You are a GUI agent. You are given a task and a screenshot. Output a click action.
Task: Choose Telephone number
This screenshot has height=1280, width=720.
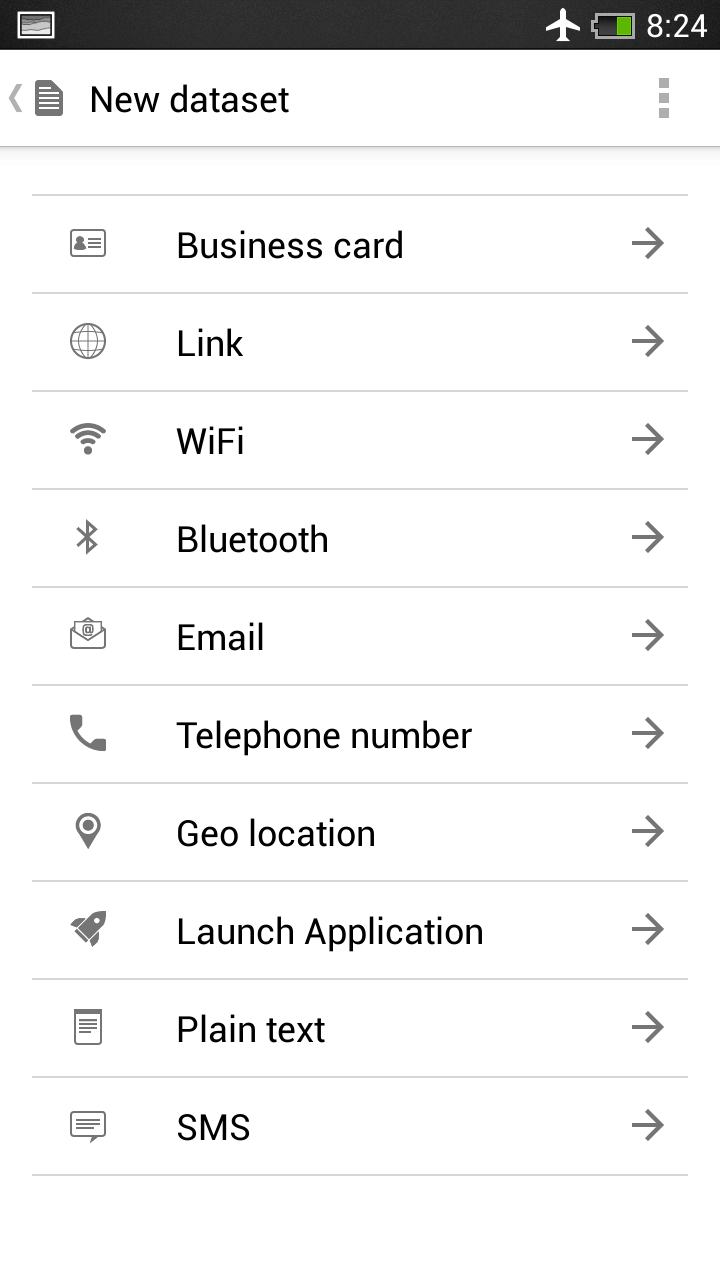[x=360, y=734]
